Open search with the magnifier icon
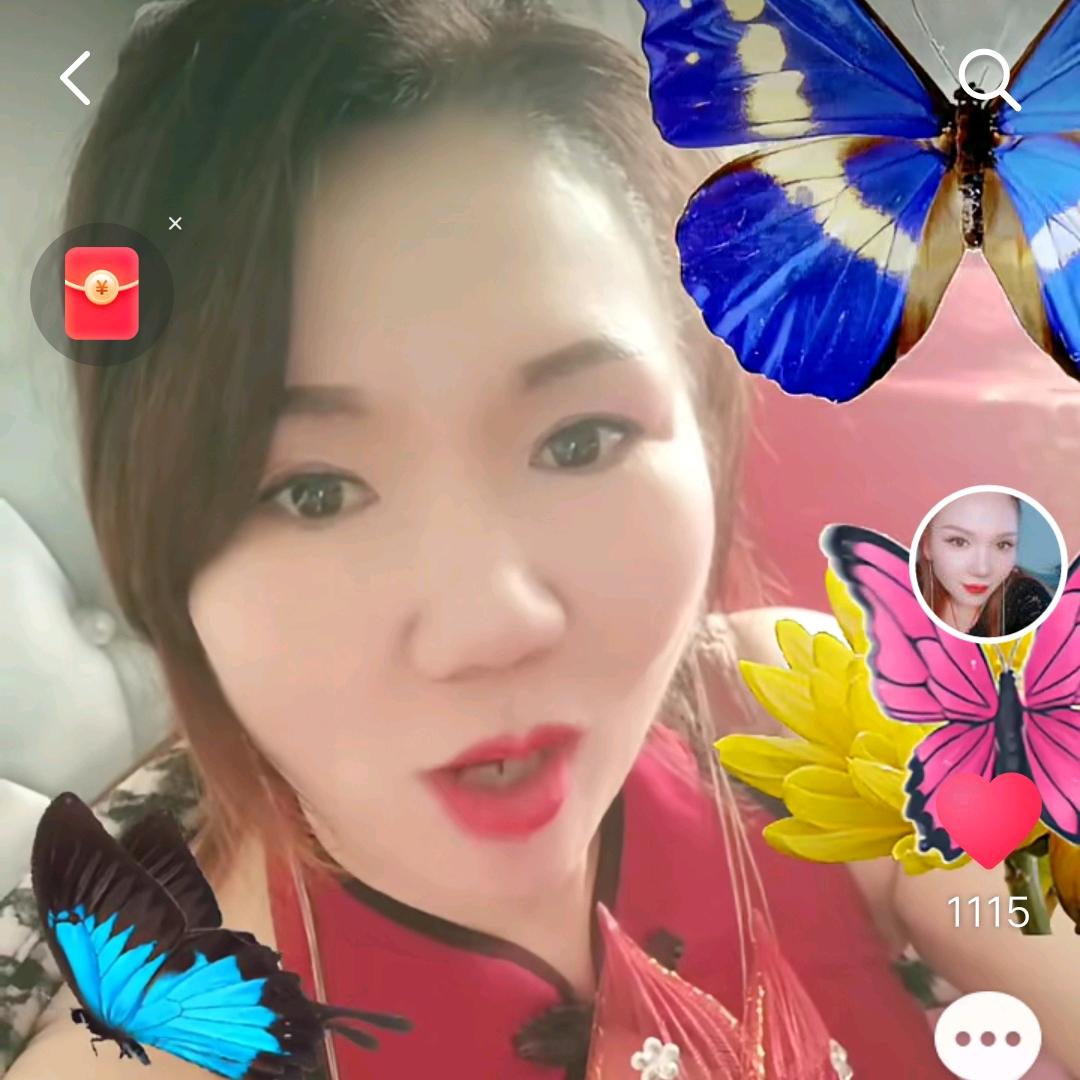Image resolution: width=1080 pixels, height=1080 pixels. [x=987, y=78]
